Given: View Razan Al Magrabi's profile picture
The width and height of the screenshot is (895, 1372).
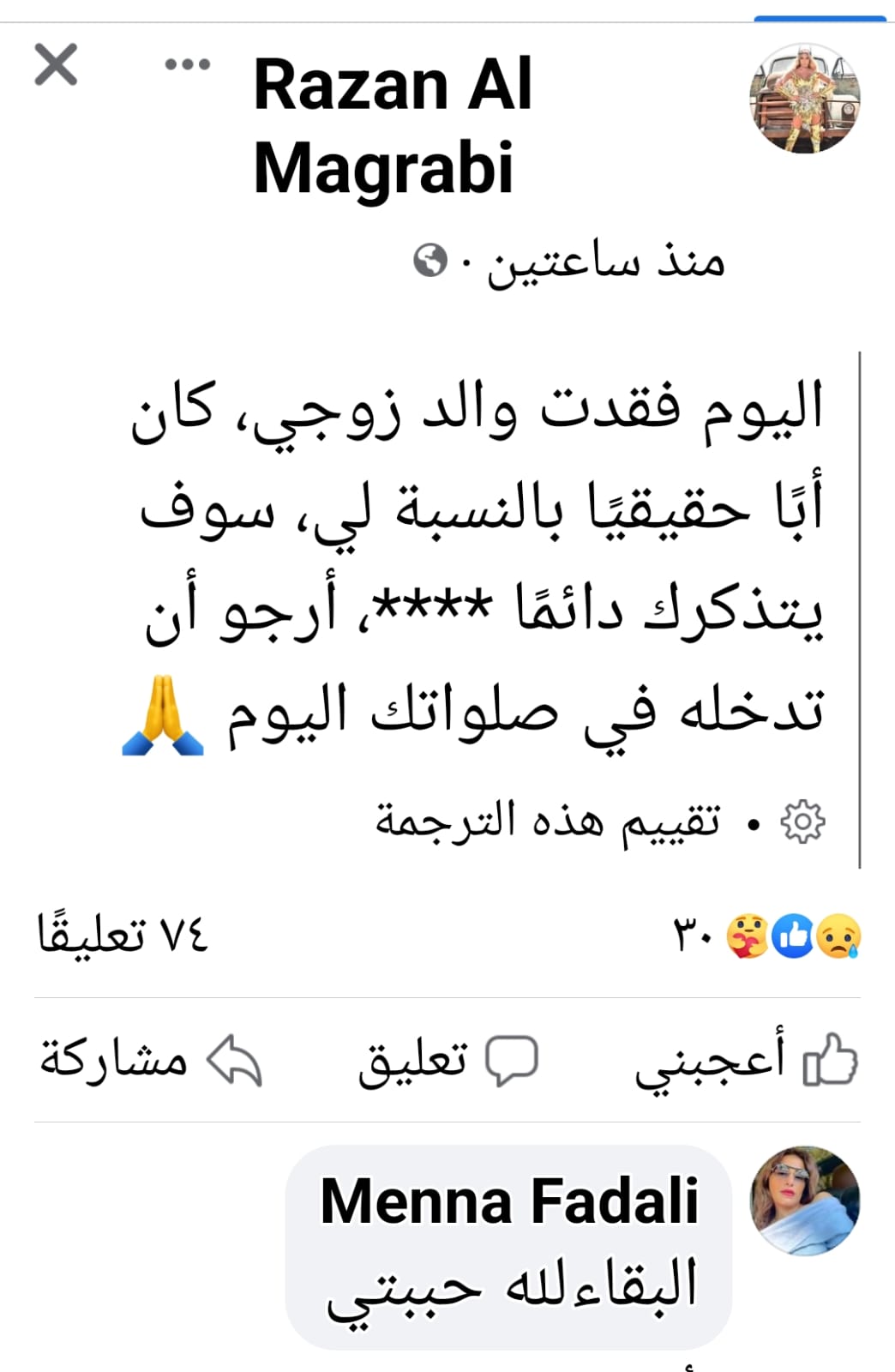Looking at the screenshot, I should (804, 99).
